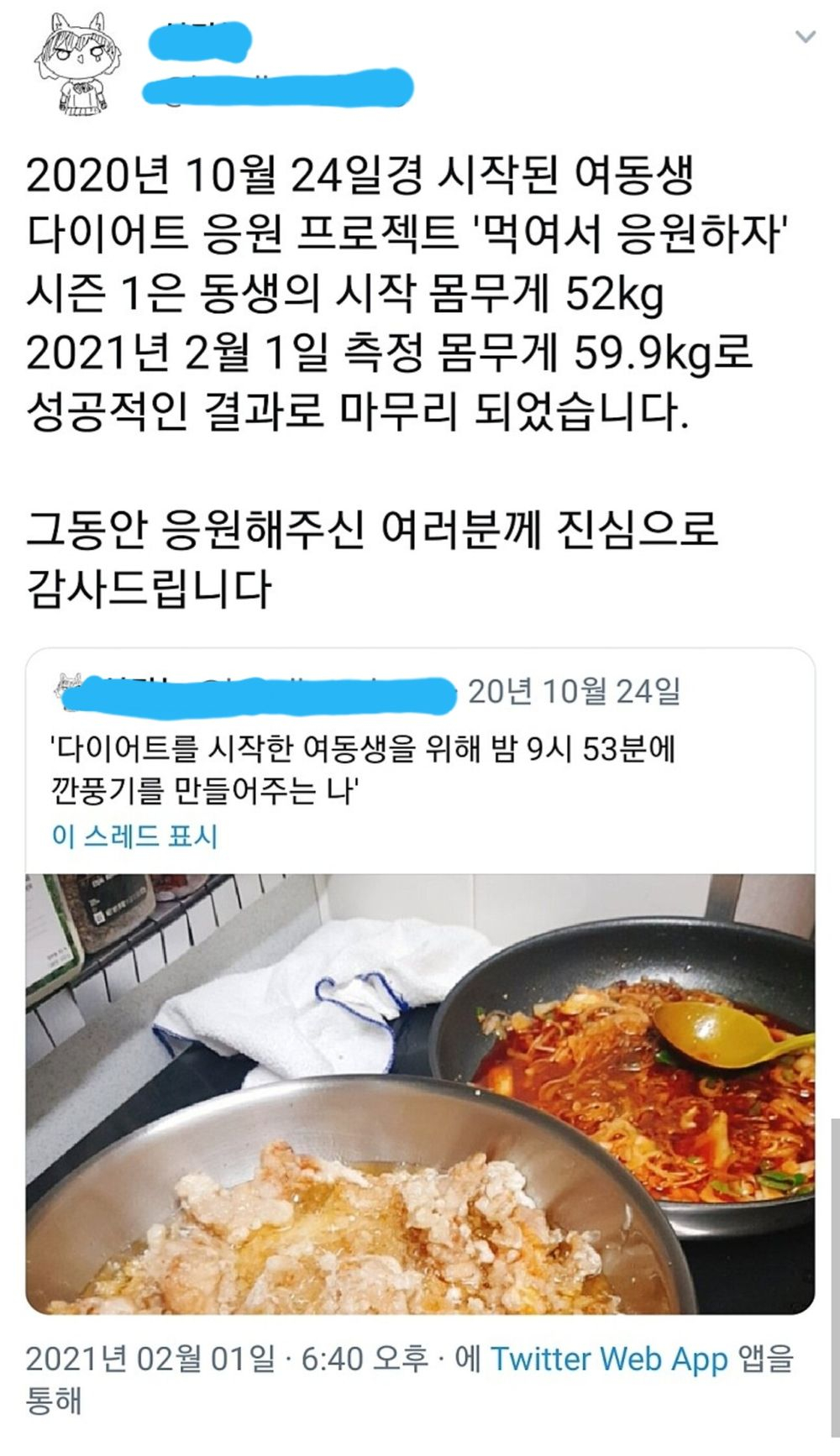Open the Twitter Web App source link
840x1456 pixels.
(609, 1359)
